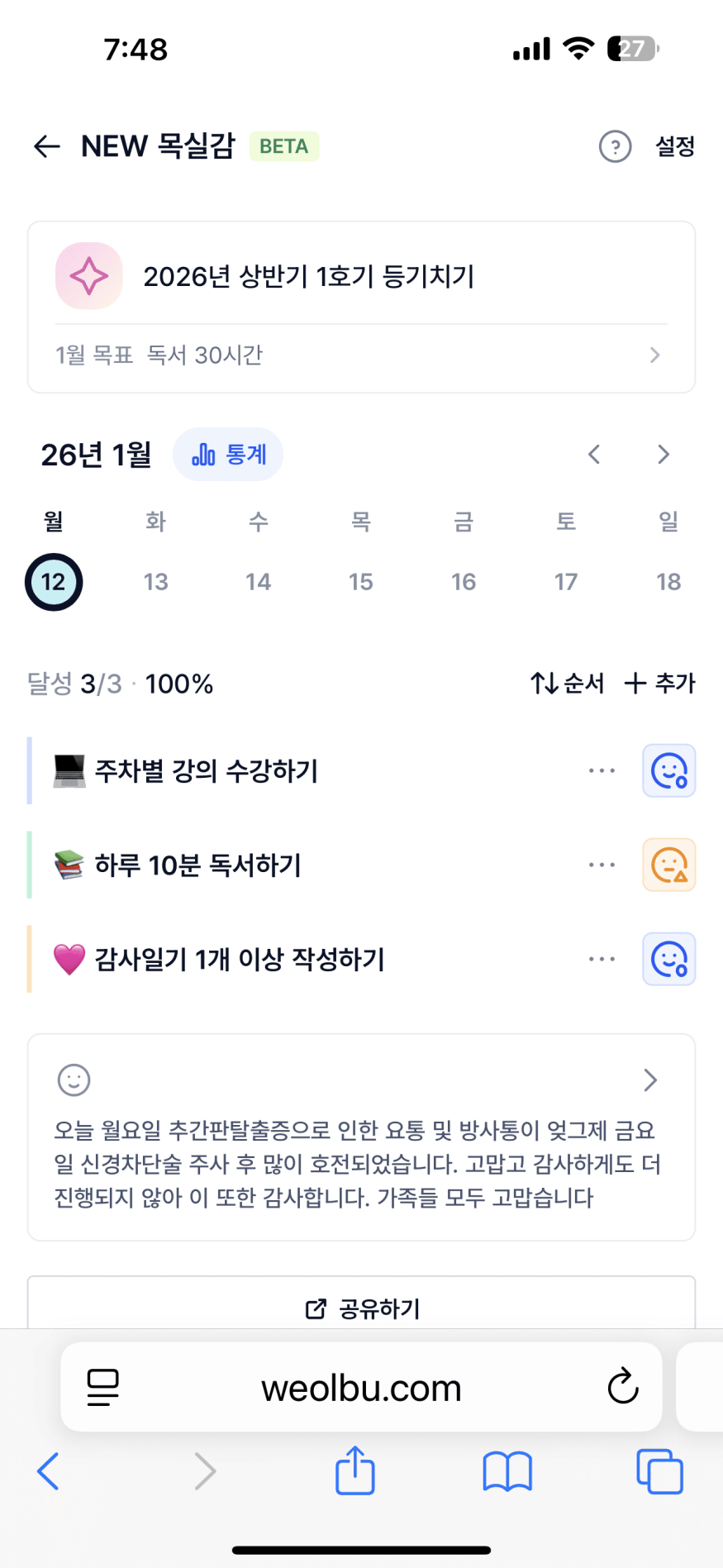Viewport: 723px width, 1568px height.
Task: Go to the previous week
Action: [594, 455]
